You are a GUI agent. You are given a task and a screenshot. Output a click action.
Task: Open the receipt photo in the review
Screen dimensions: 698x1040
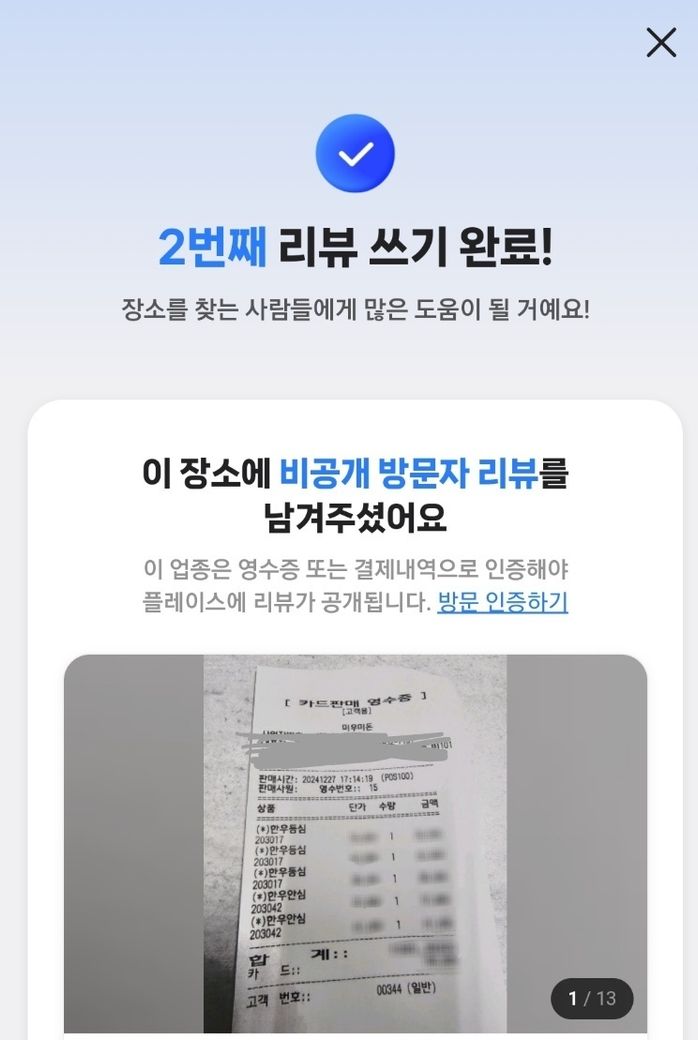[x=355, y=843]
